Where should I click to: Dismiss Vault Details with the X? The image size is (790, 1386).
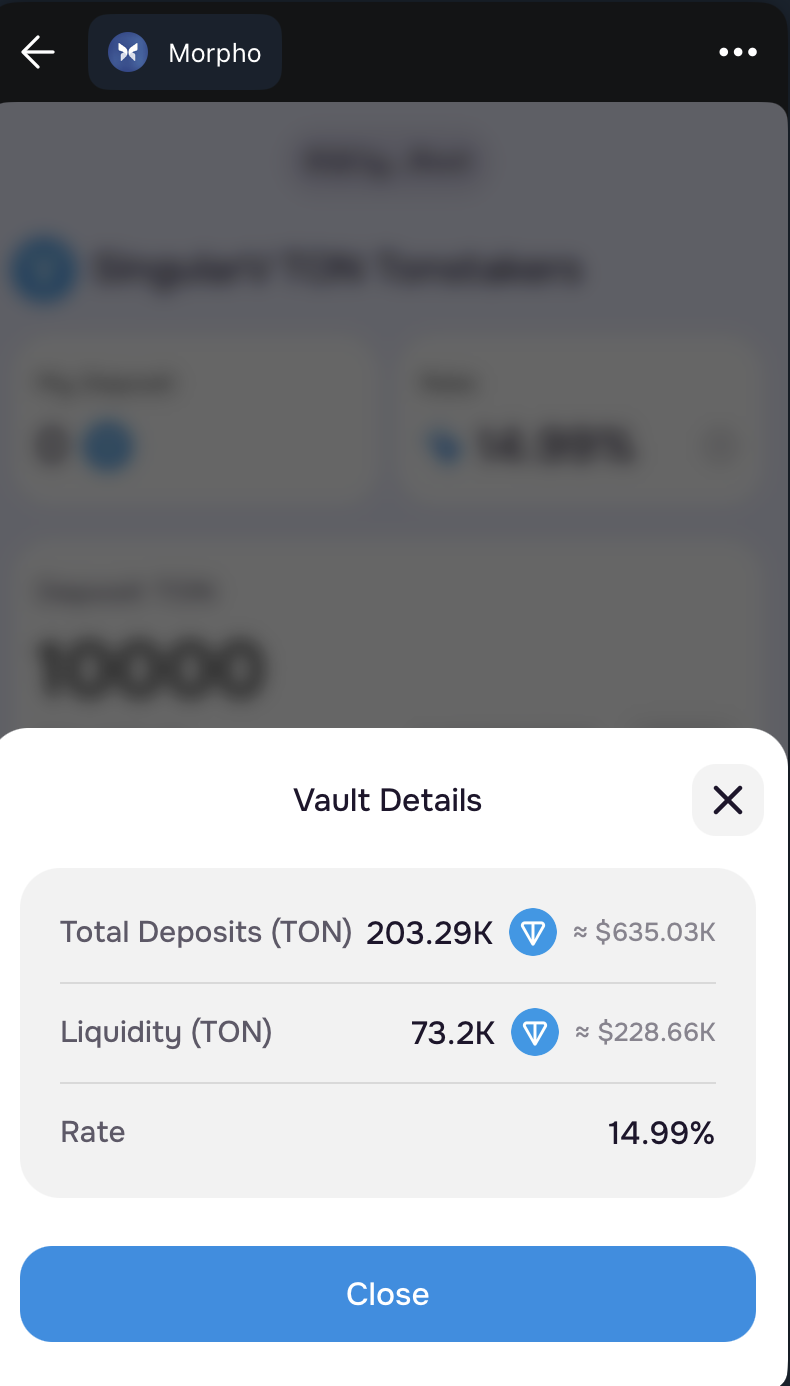coord(727,799)
